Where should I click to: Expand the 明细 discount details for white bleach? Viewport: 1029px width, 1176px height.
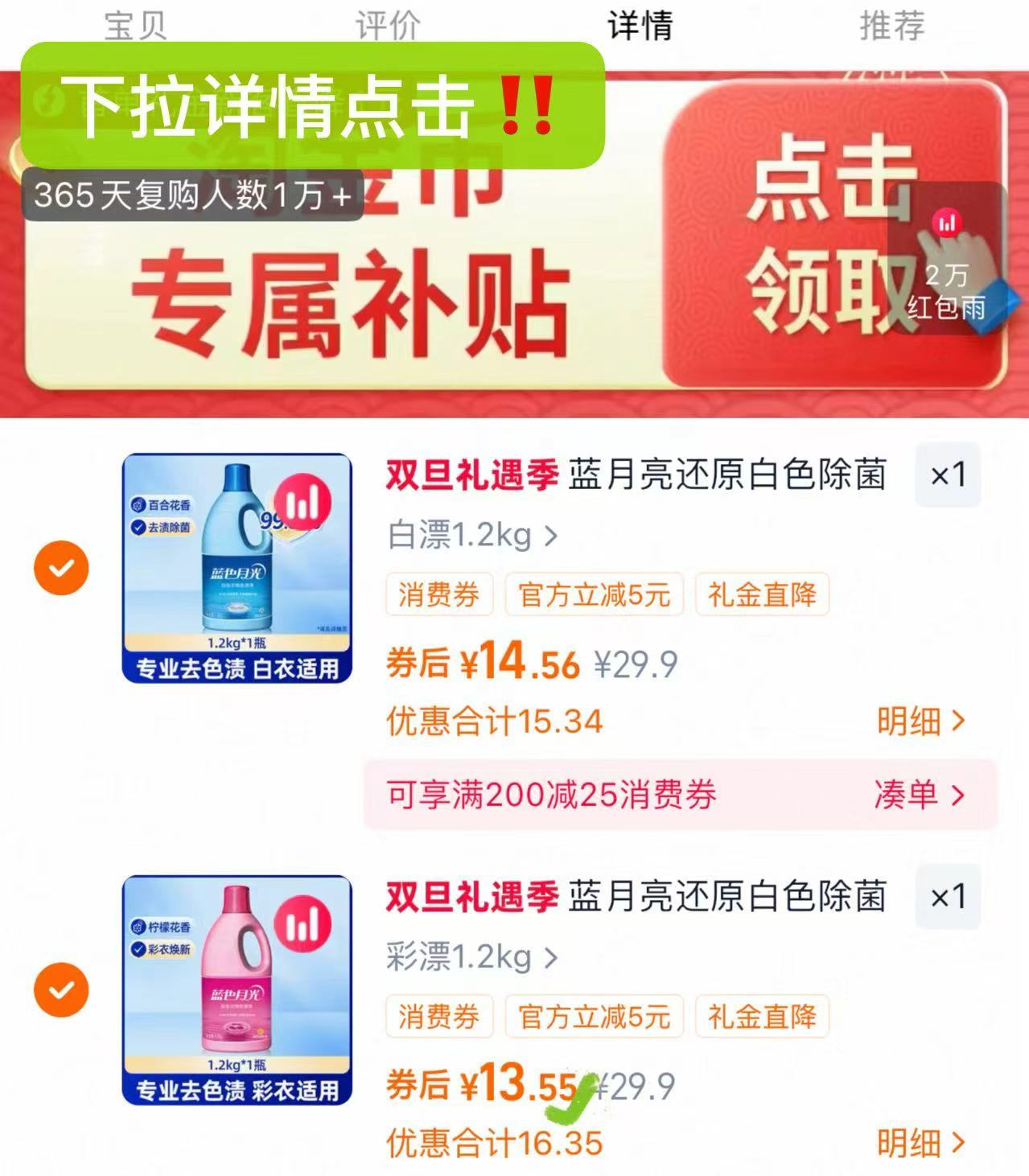916,722
